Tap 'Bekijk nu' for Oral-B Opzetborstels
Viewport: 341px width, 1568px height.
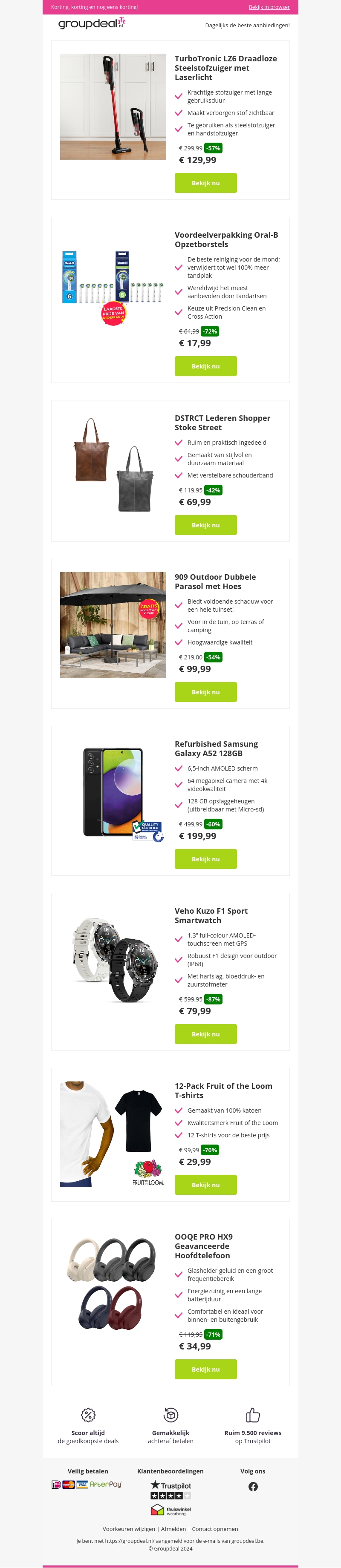[205, 366]
